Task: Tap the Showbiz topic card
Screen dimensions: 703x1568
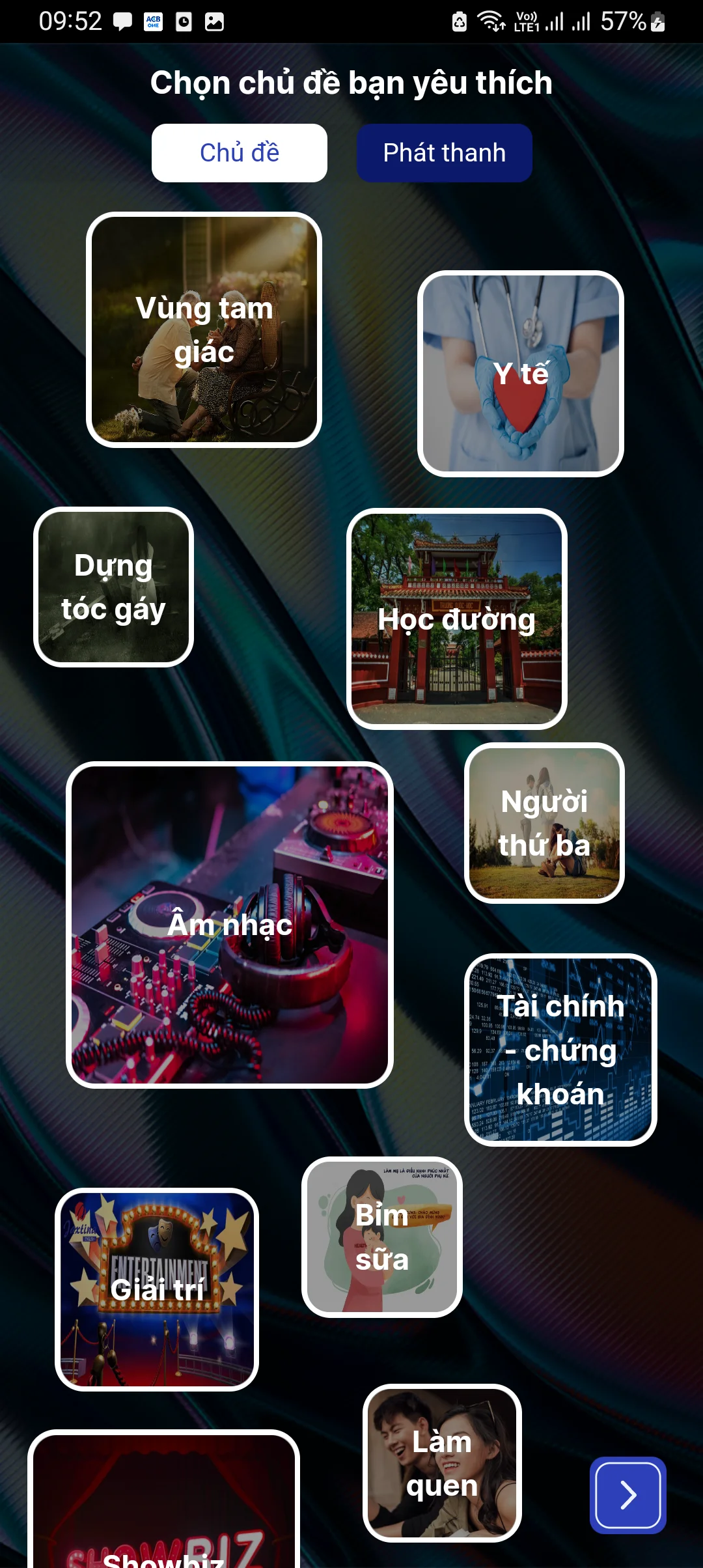Action: [x=163, y=1511]
